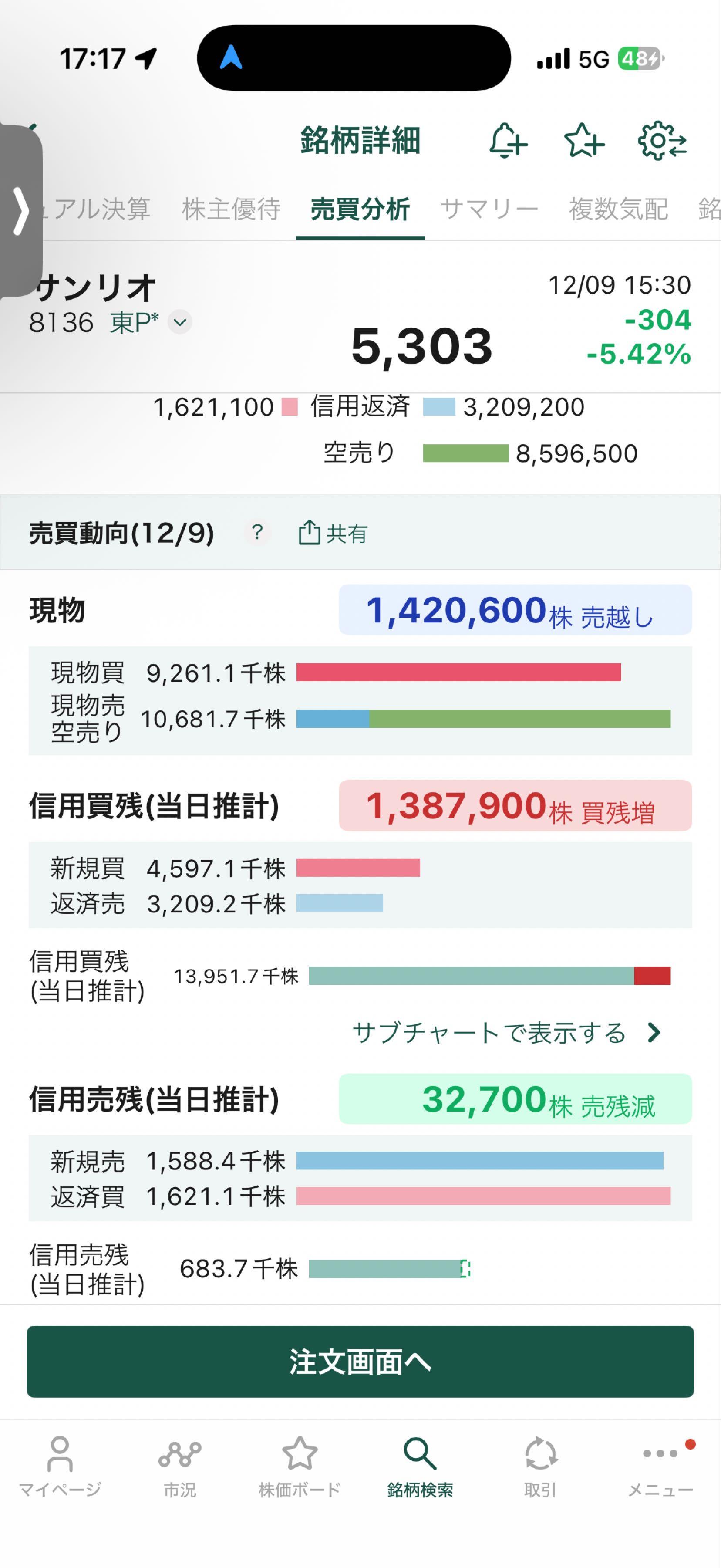Add サンリオ to favorites with star icon

[585, 141]
